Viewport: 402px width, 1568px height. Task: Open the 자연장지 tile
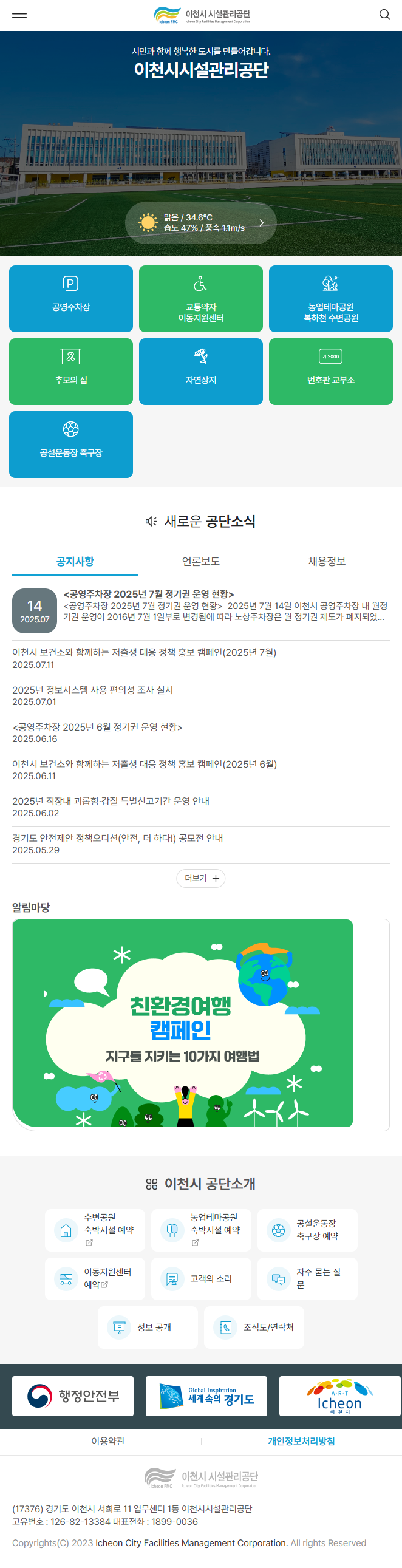point(200,371)
